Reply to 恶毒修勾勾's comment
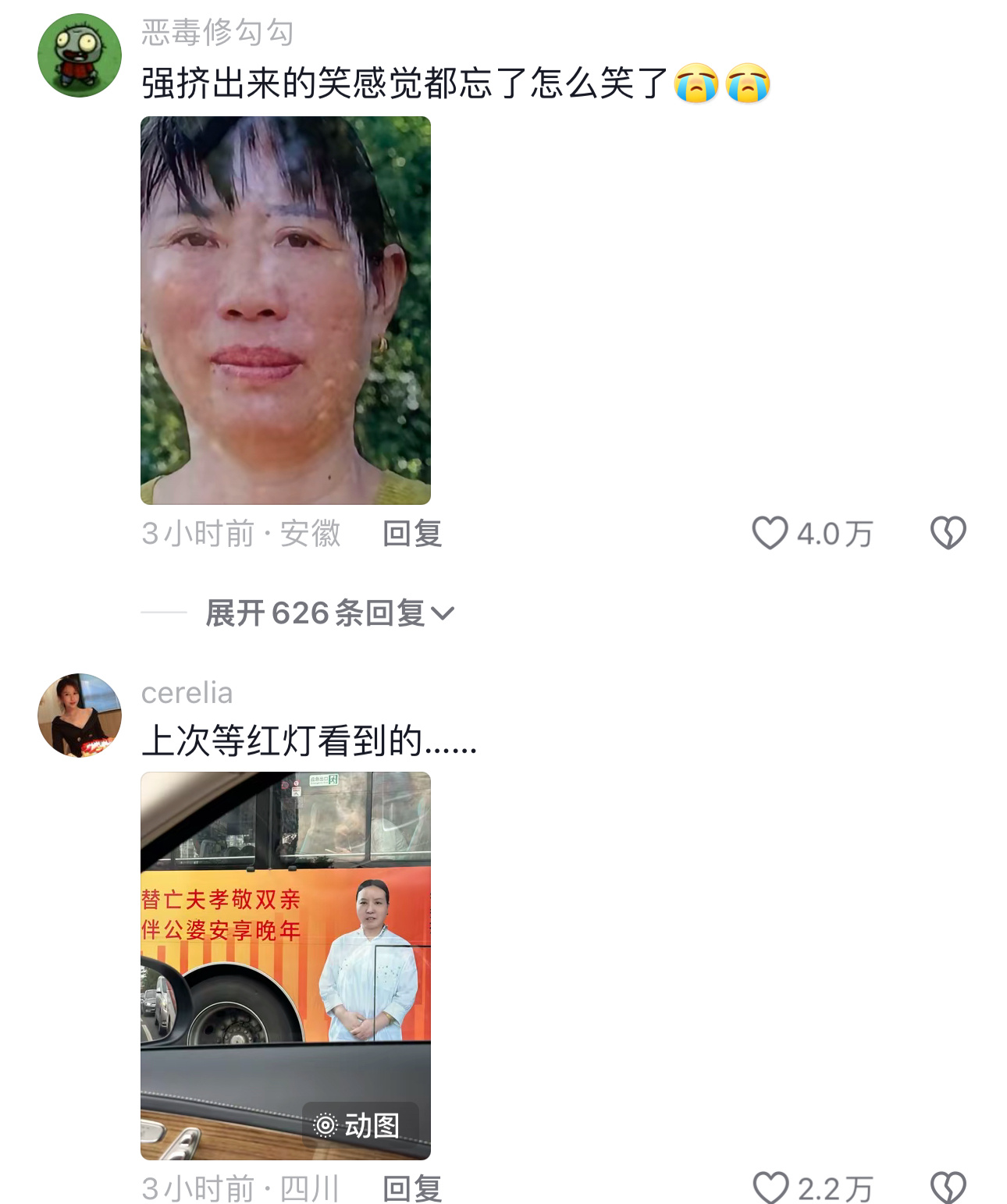The height and width of the screenshot is (1204, 1007). pos(412,535)
